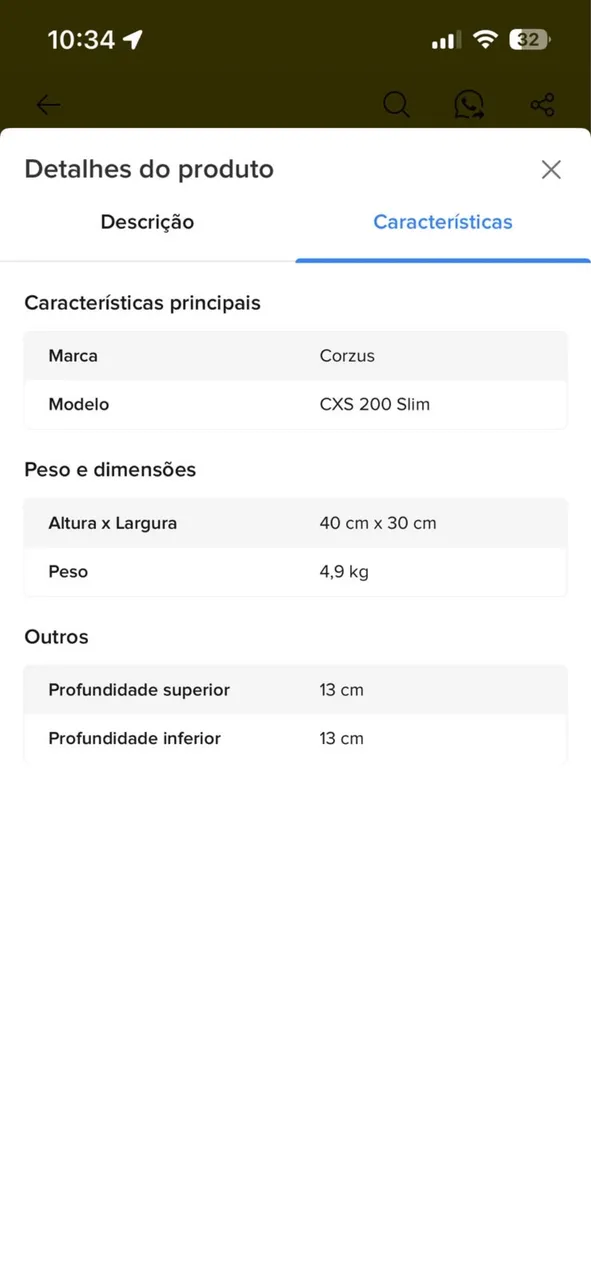
Task: Go back with the arrow icon
Action: (x=48, y=104)
